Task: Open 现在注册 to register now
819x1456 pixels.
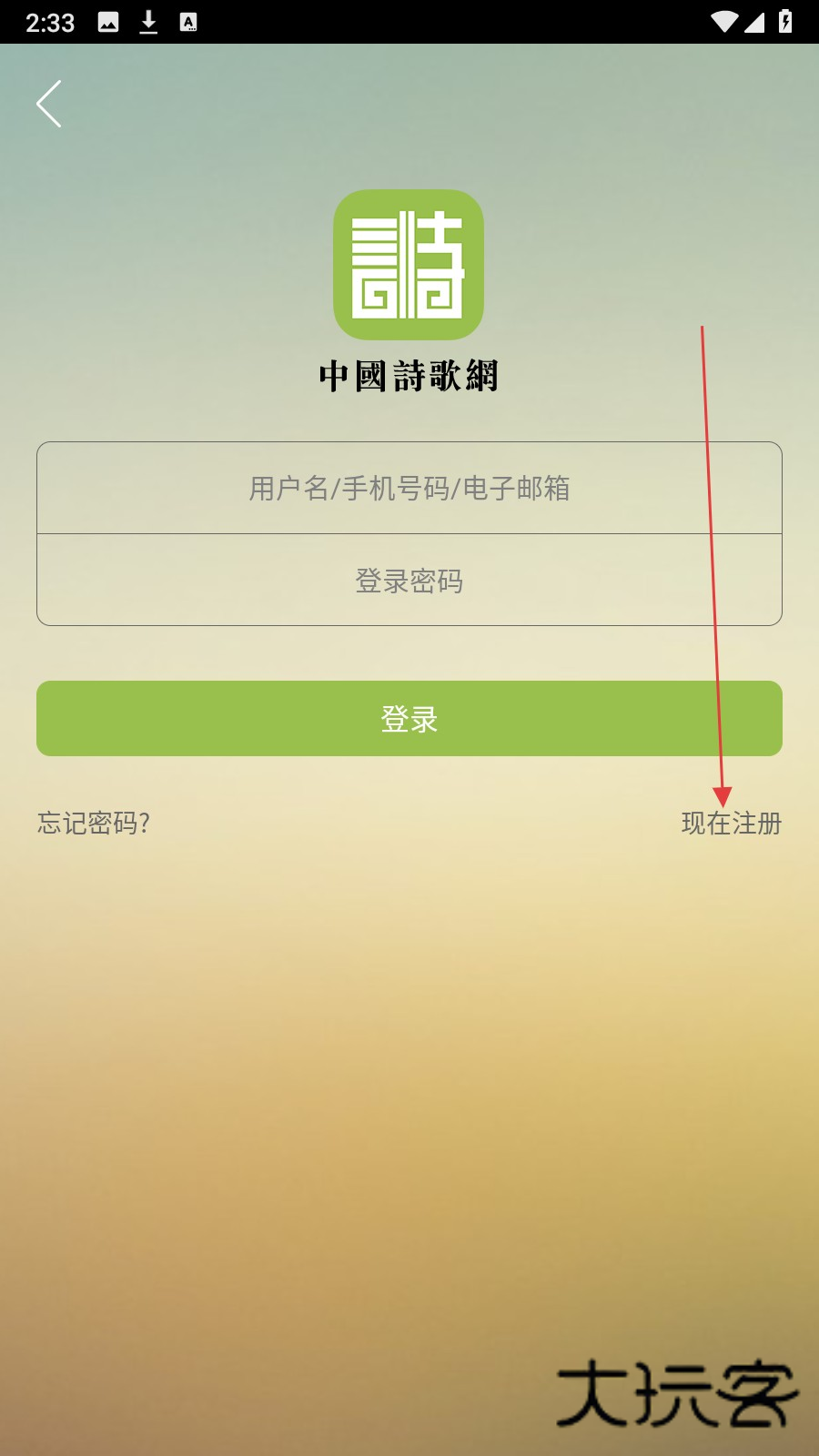Action: pyautogui.click(x=731, y=824)
